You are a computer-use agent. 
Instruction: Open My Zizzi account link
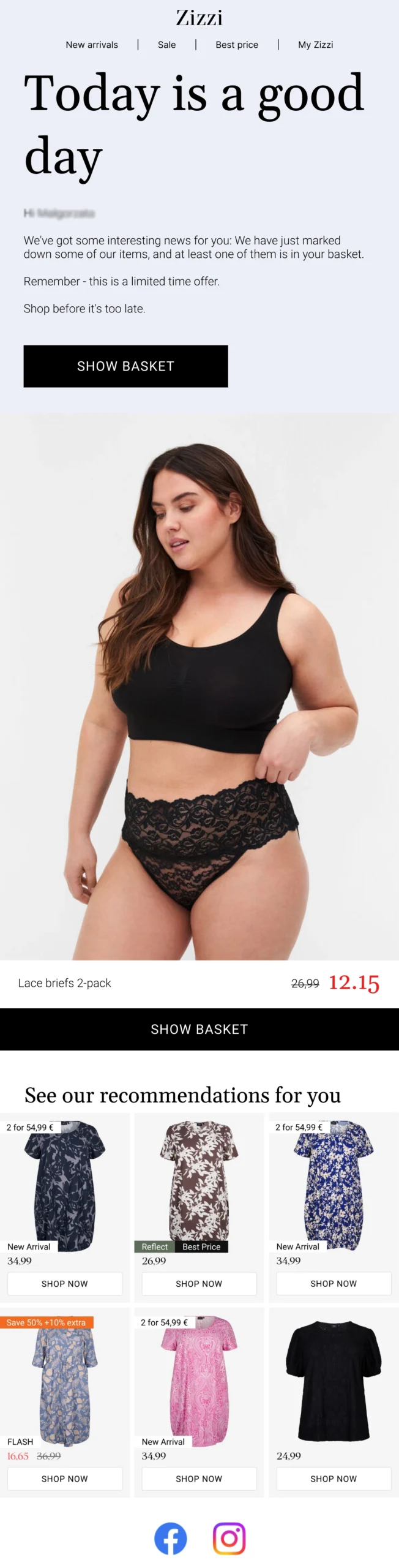315,45
